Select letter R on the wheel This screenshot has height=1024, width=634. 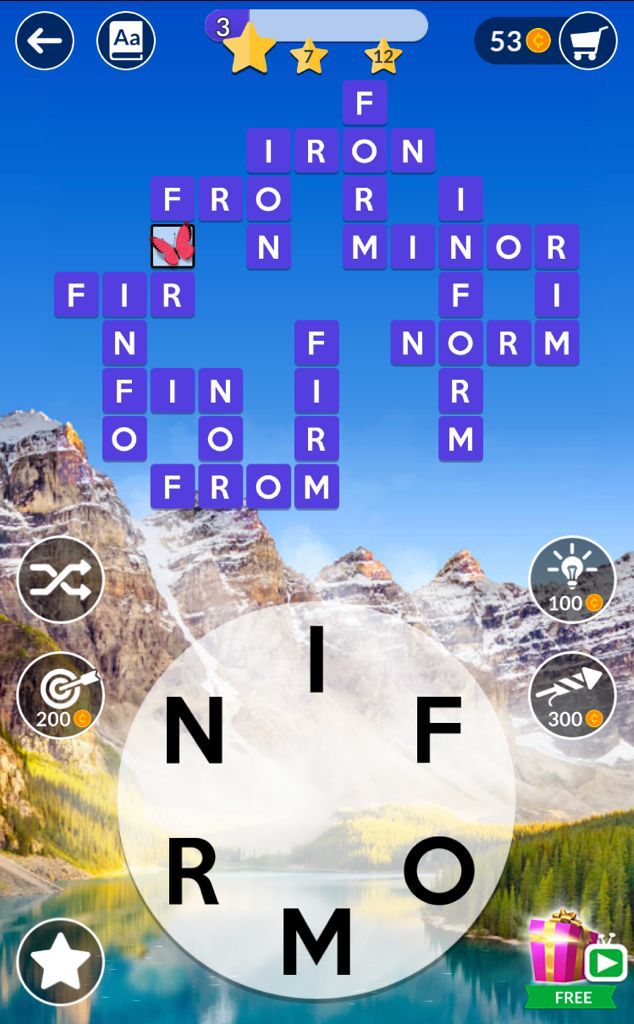coord(193,871)
